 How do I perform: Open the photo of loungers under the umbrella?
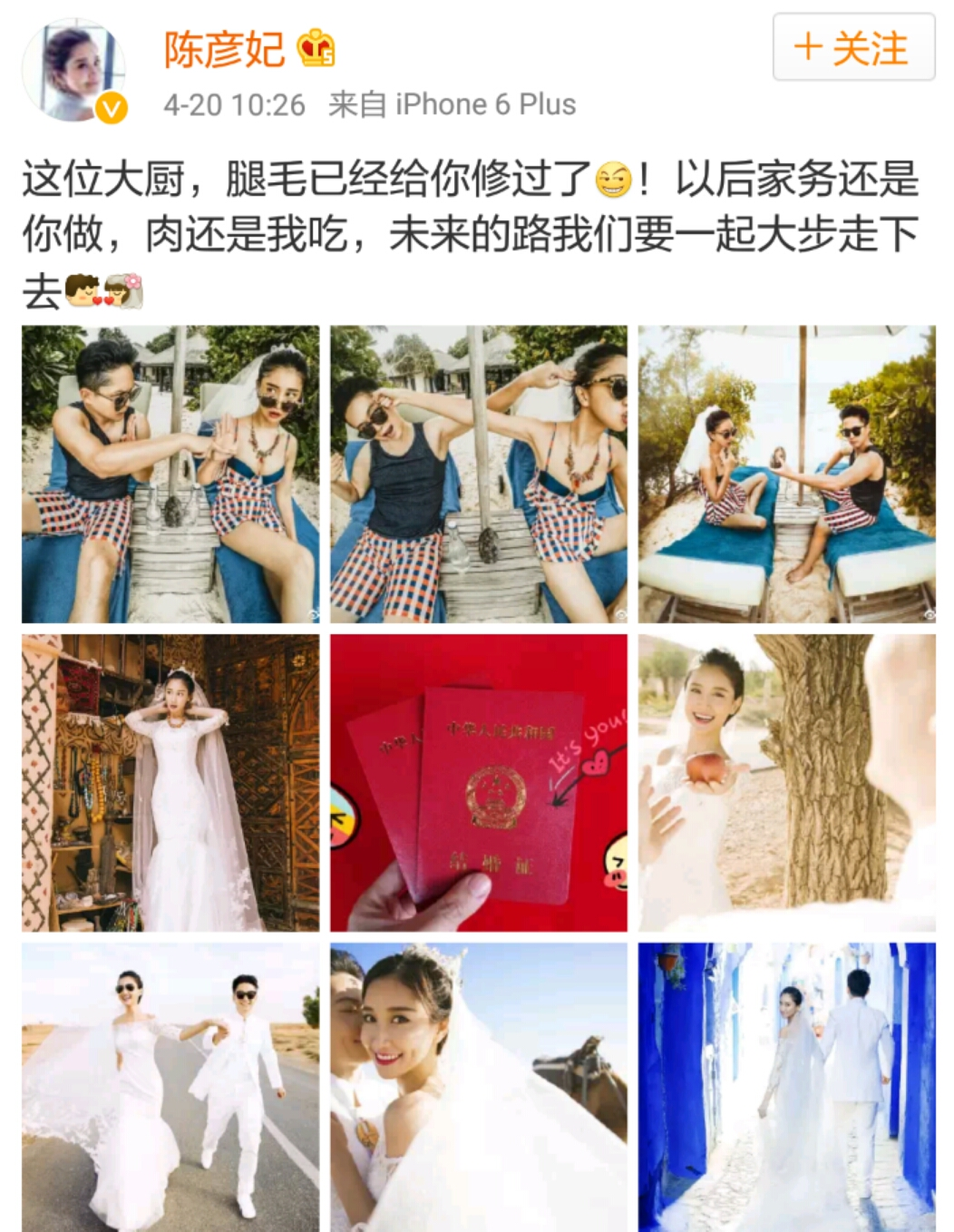click(786, 474)
